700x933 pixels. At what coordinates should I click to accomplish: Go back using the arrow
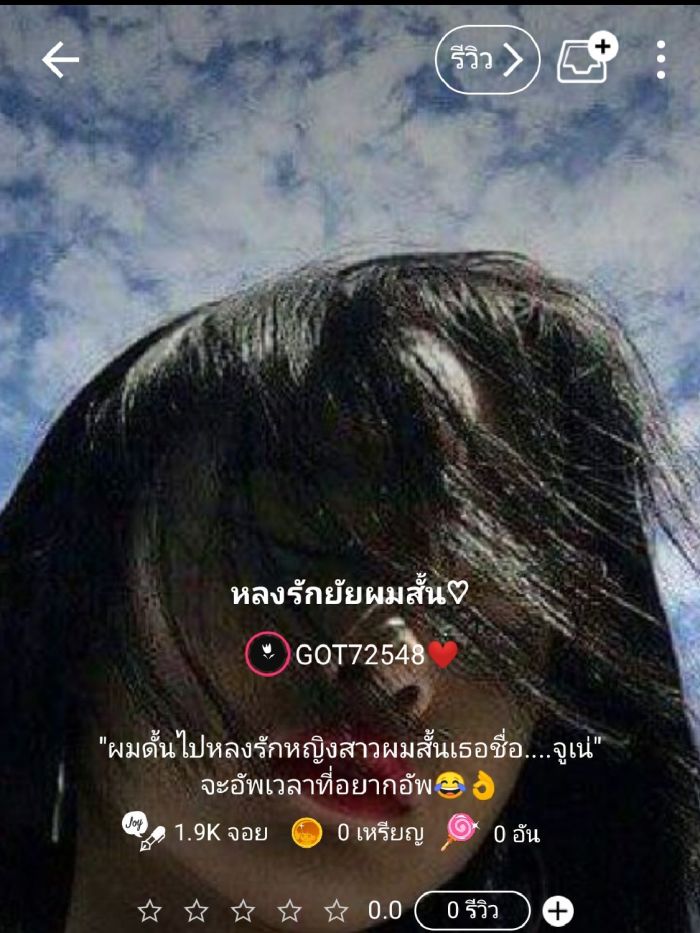pos(60,61)
